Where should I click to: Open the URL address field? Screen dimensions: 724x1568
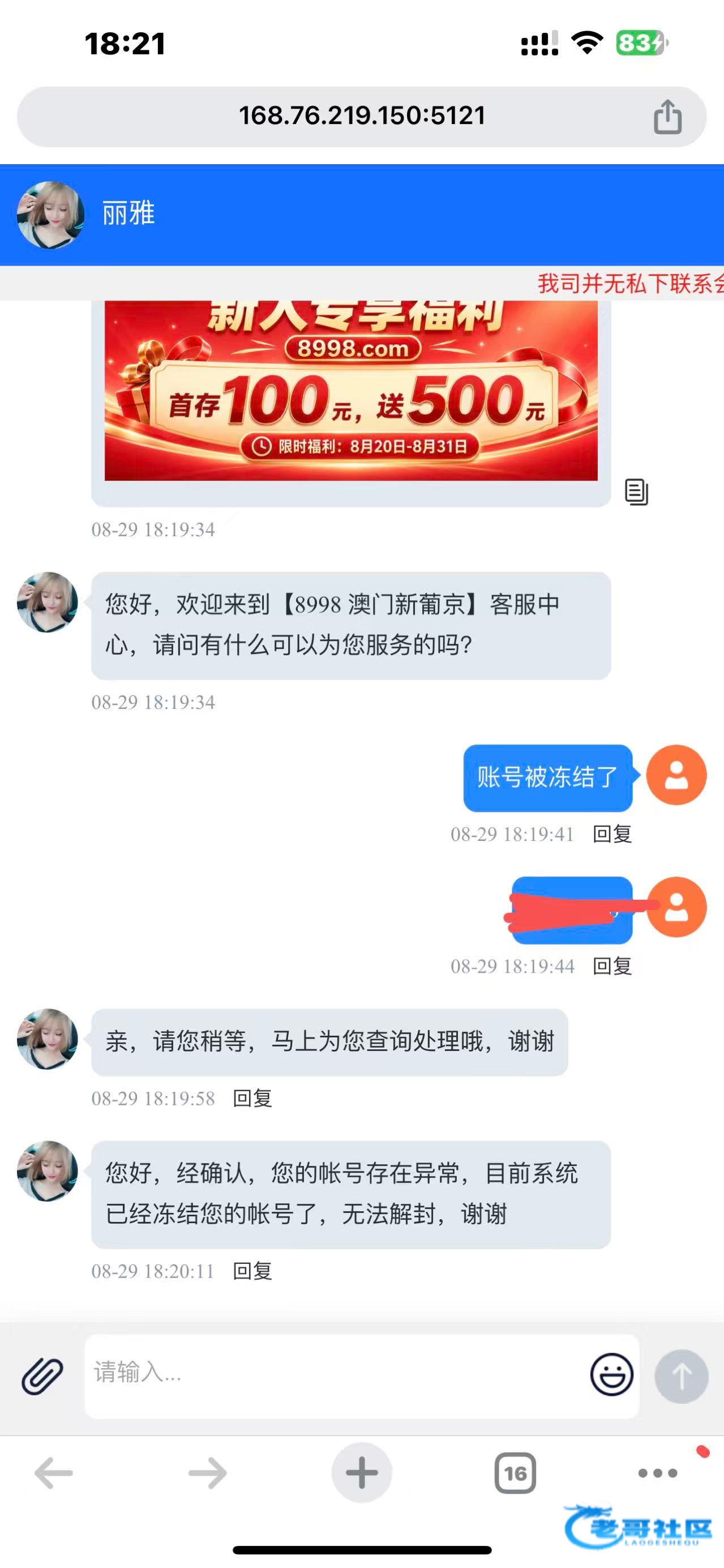[361, 116]
